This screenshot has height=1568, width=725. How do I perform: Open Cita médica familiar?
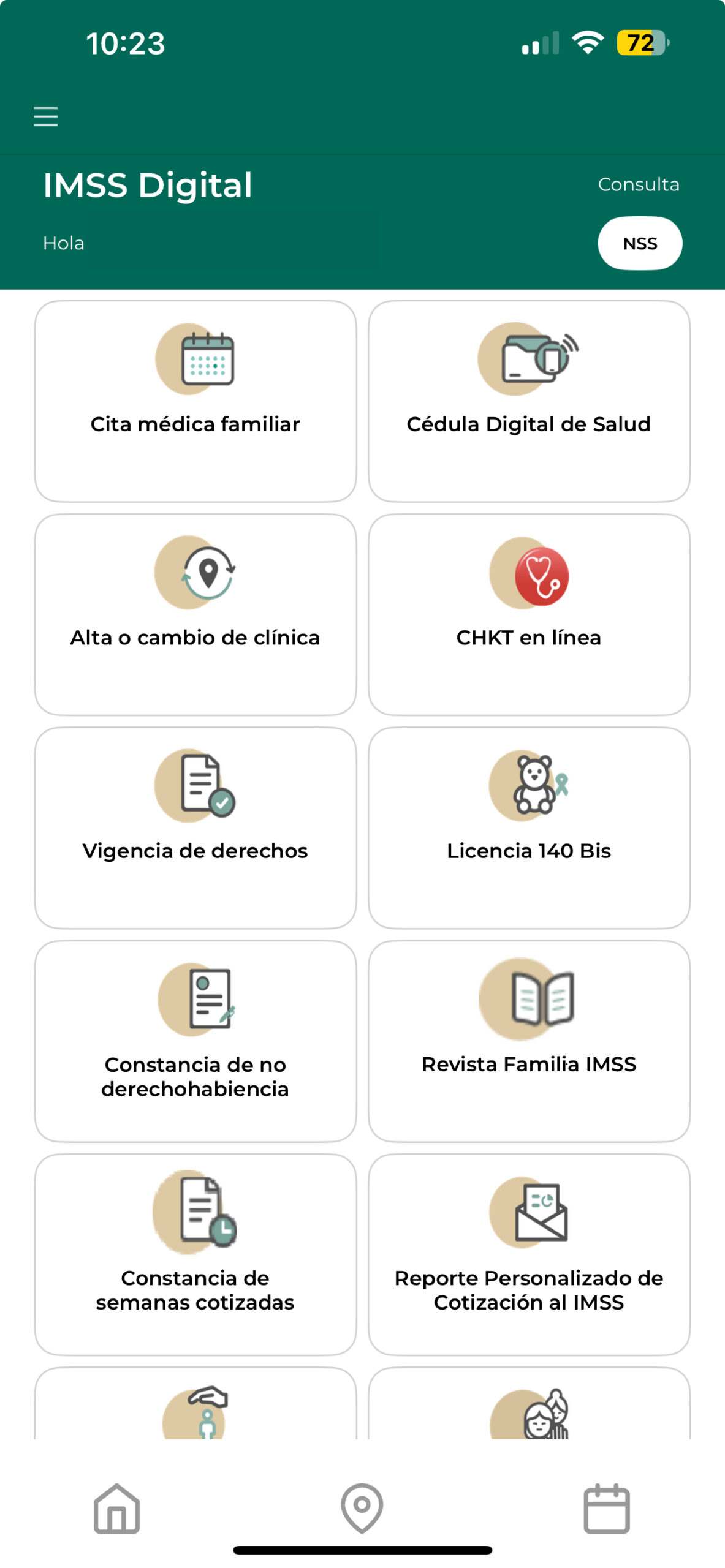tap(195, 401)
